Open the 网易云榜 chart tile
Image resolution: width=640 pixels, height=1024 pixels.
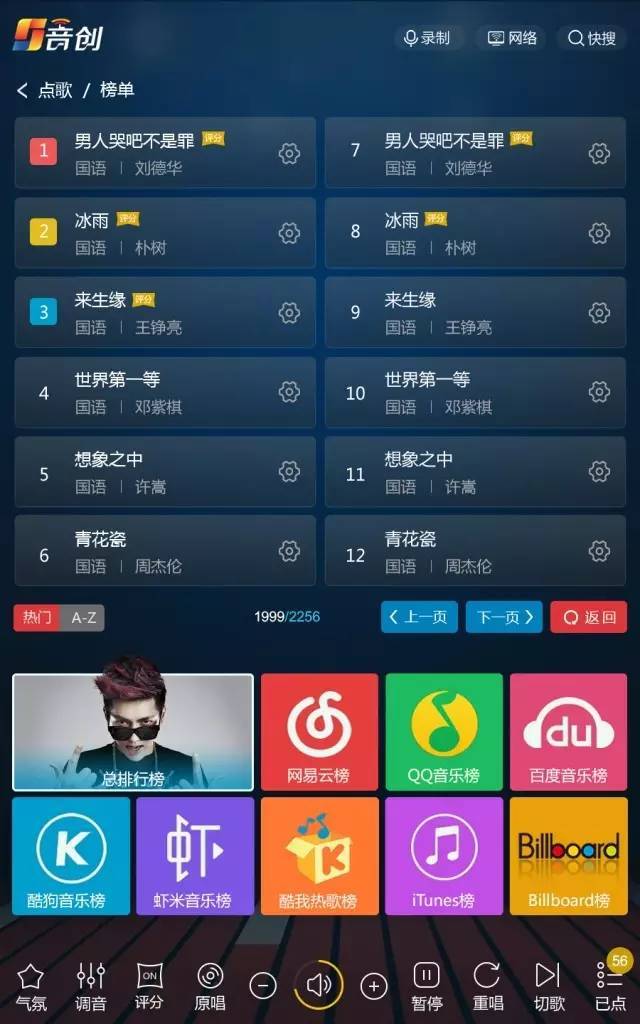point(319,732)
